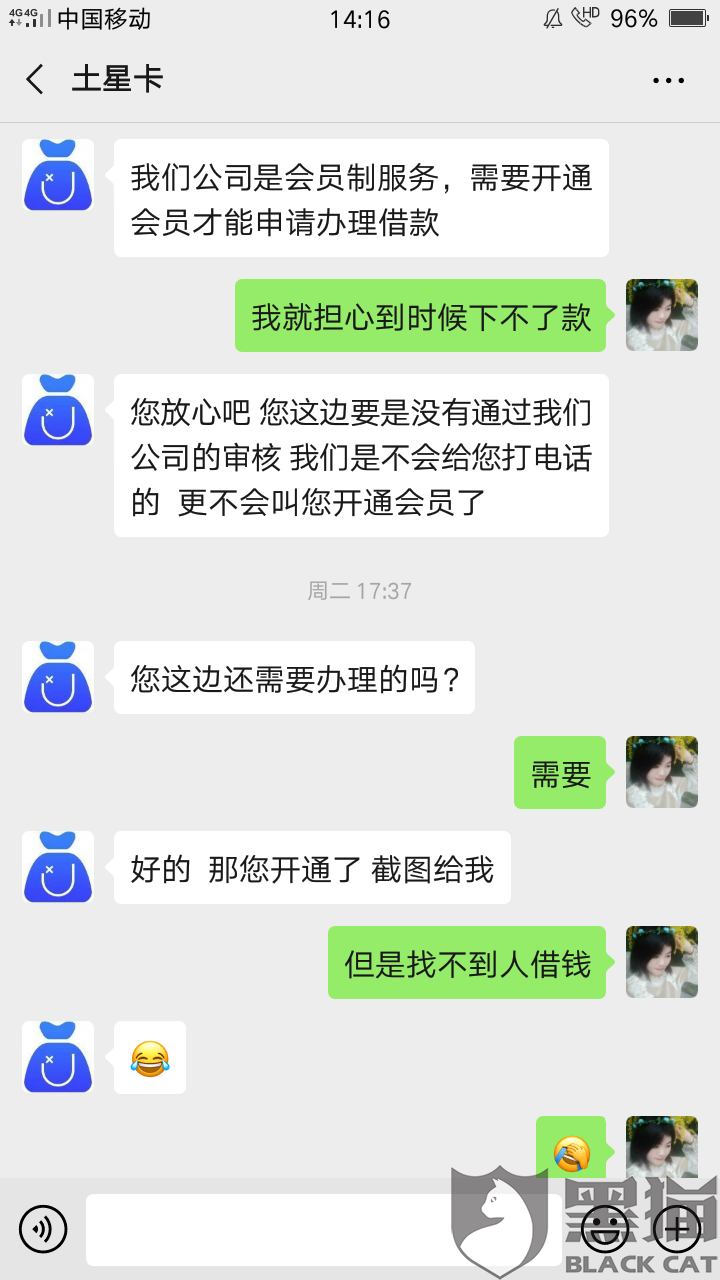
Task: Switch to voice message input
Action: 43,1229
